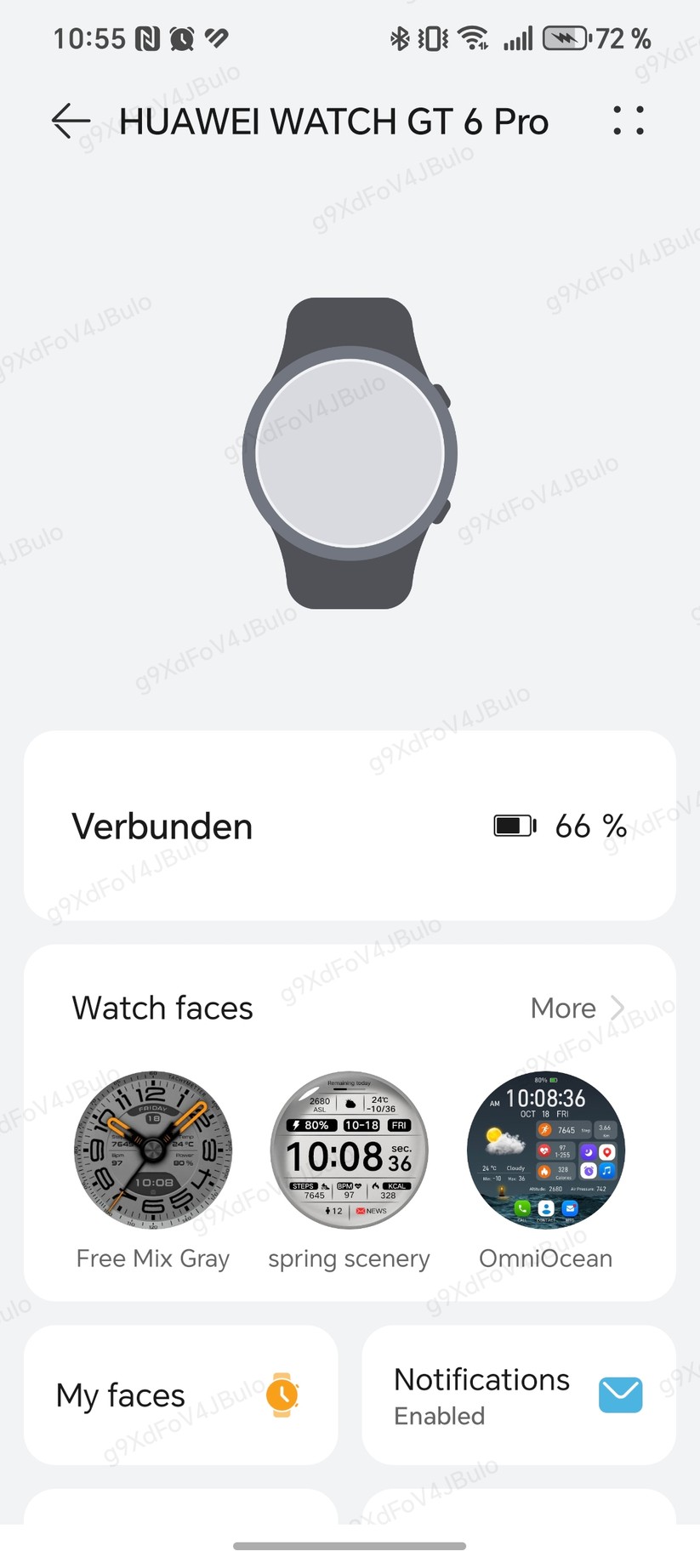The image size is (700, 1568).
Task: Select the OmniOcean watch face
Action: 546,1150
